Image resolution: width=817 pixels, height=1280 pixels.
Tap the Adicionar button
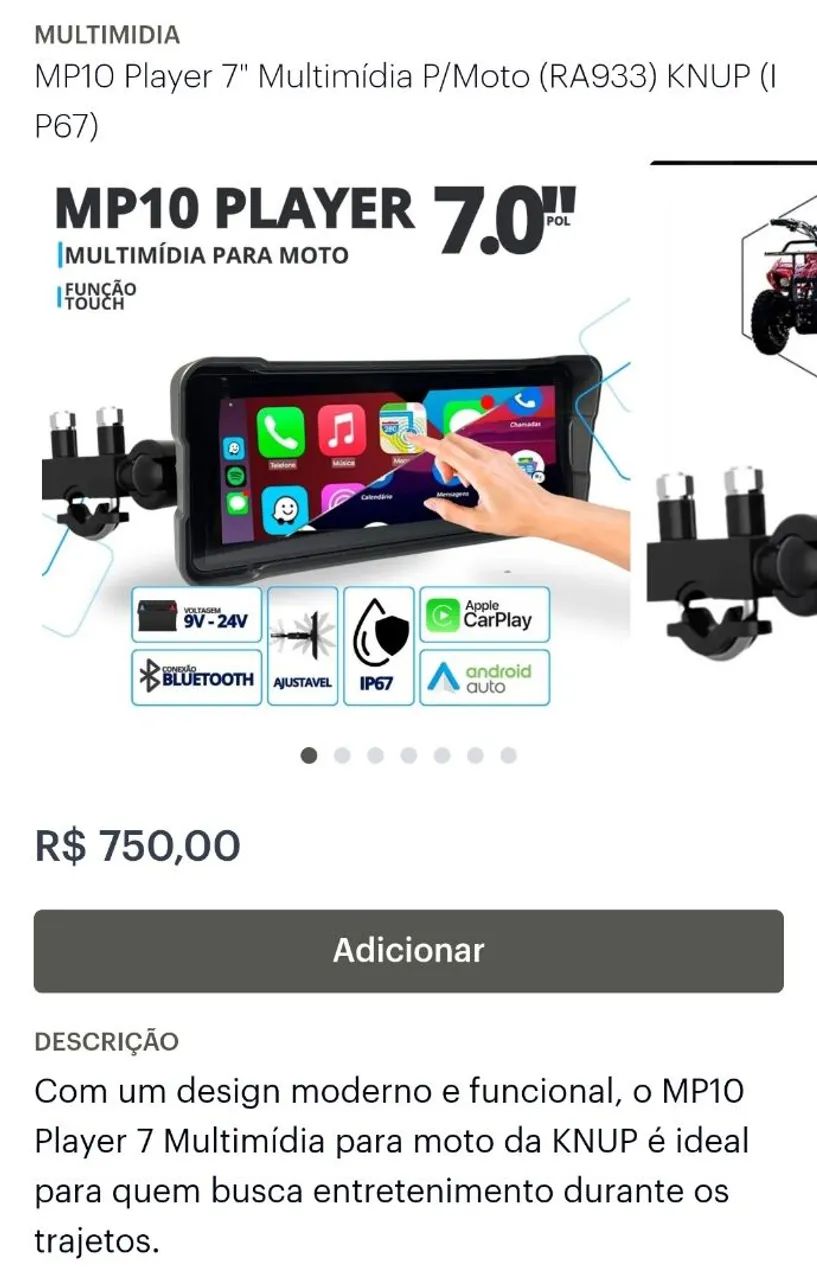tap(408, 950)
